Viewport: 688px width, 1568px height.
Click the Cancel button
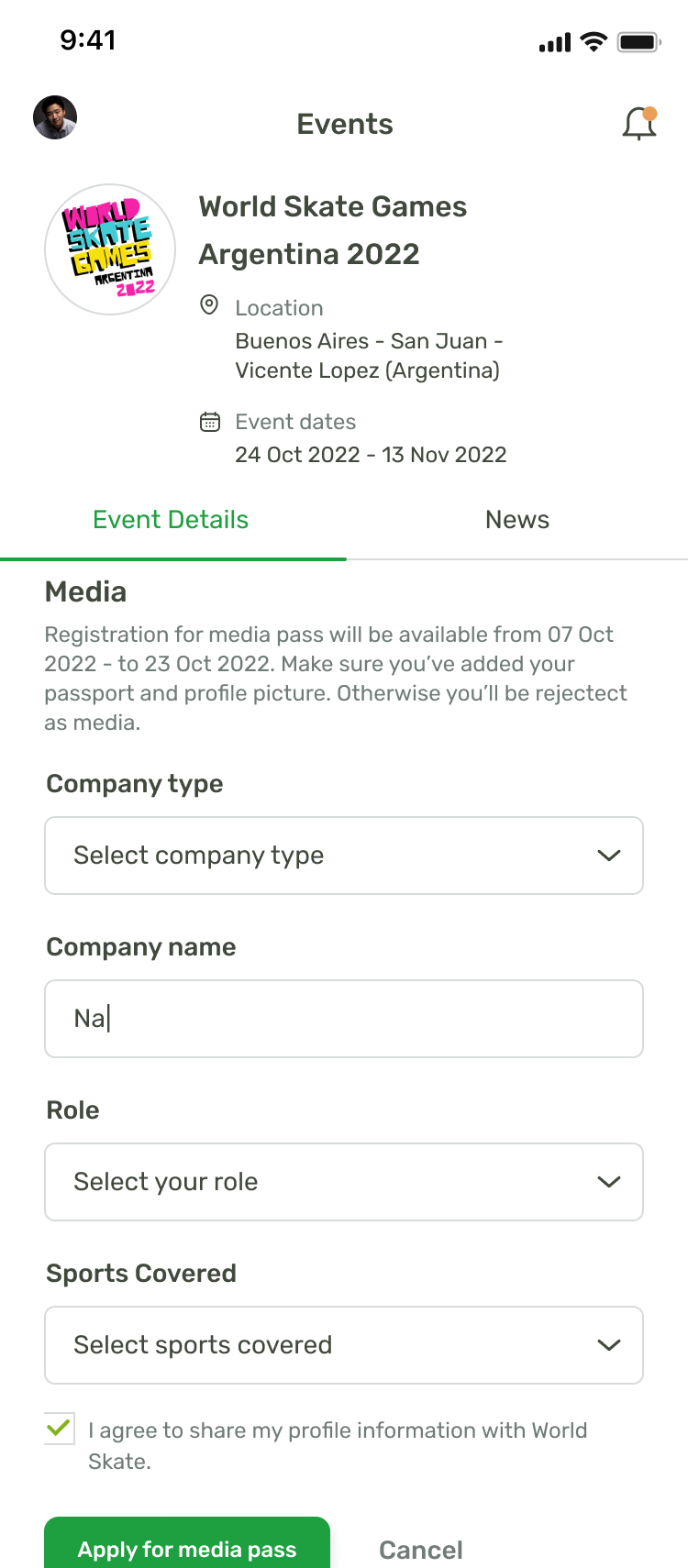(420, 1549)
